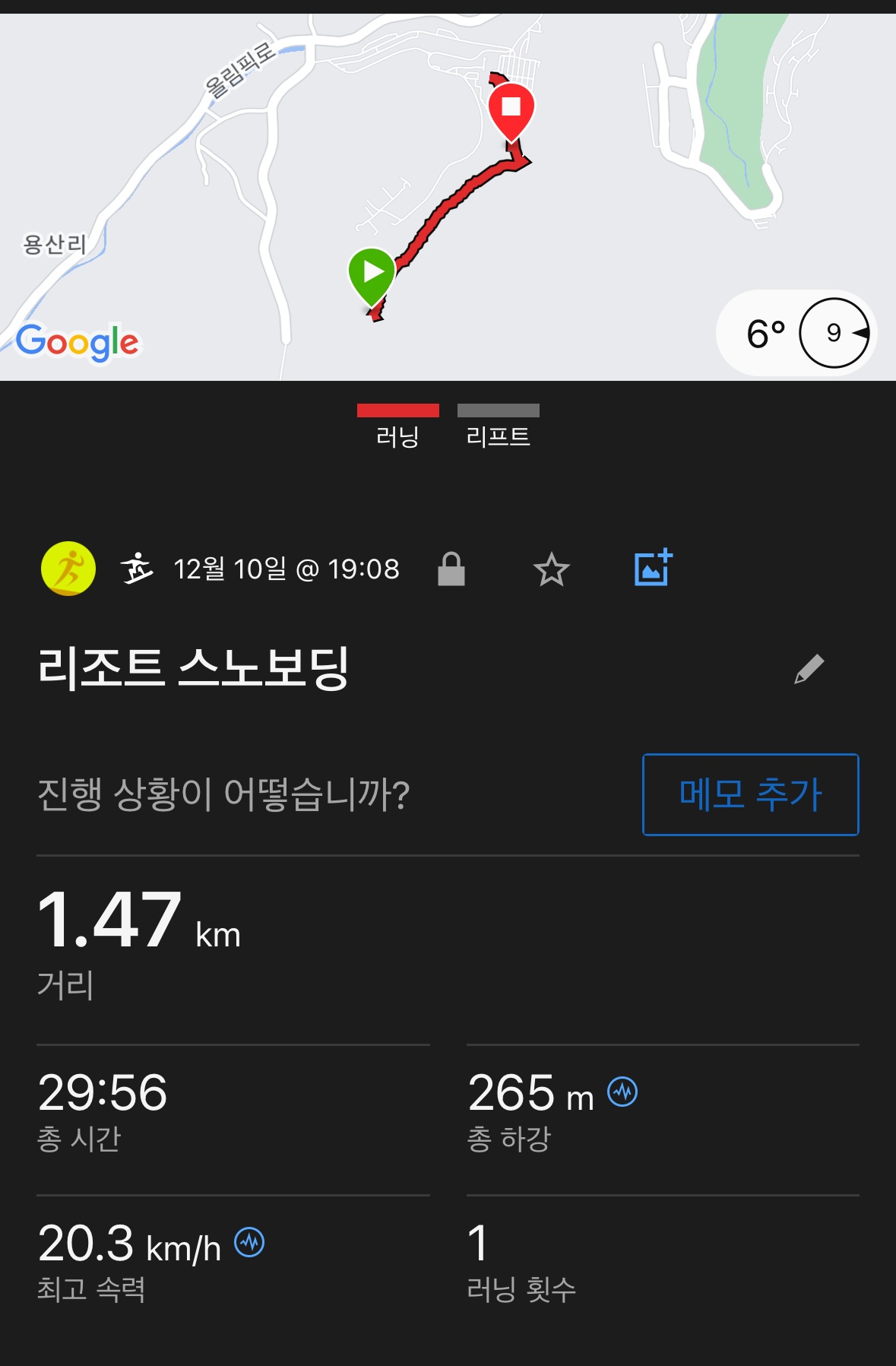Viewport: 896px width, 1366px height.
Task: Mark this activity as favorite with the star
Action: pyautogui.click(x=551, y=569)
